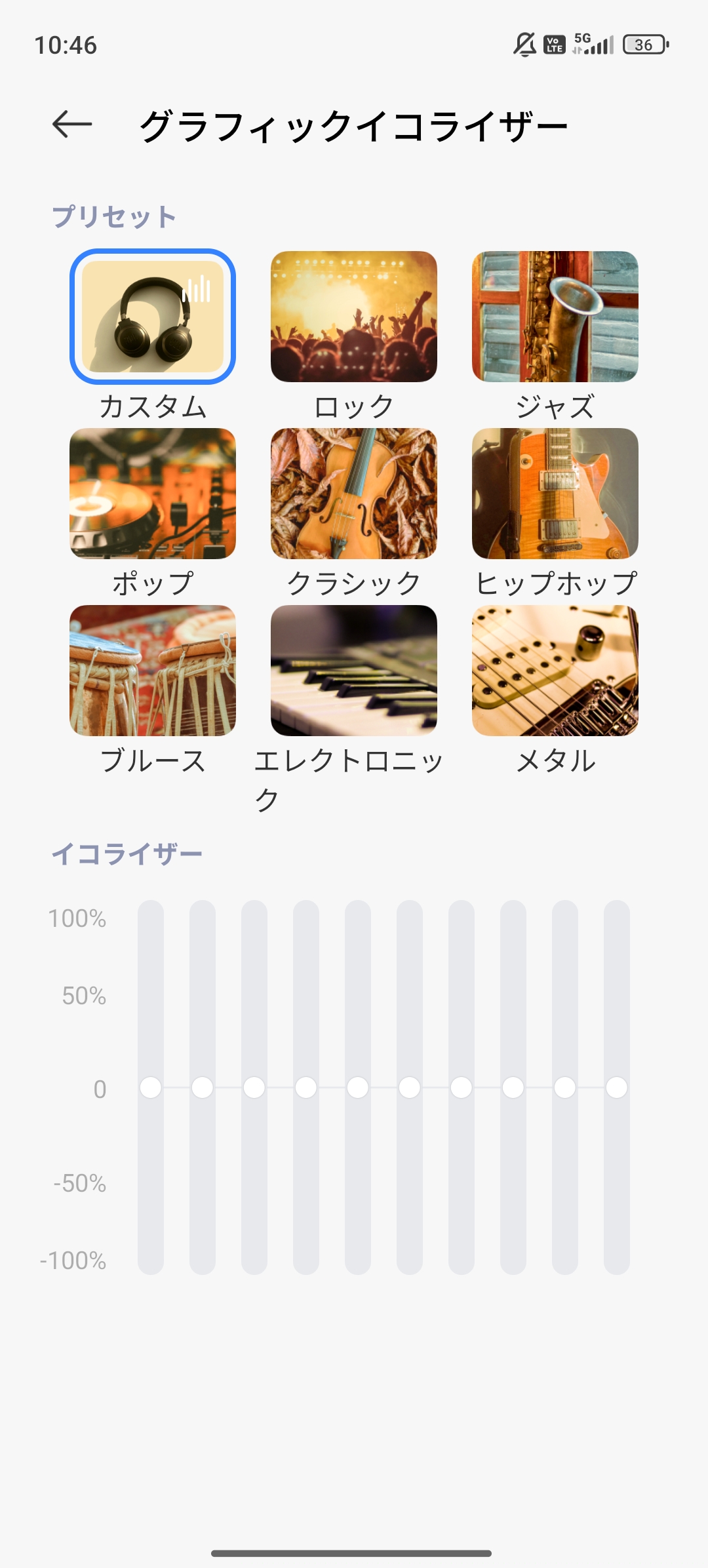Screen dimensions: 708x1568
Task: Switch to the メタル preset
Action: pyautogui.click(x=555, y=671)
